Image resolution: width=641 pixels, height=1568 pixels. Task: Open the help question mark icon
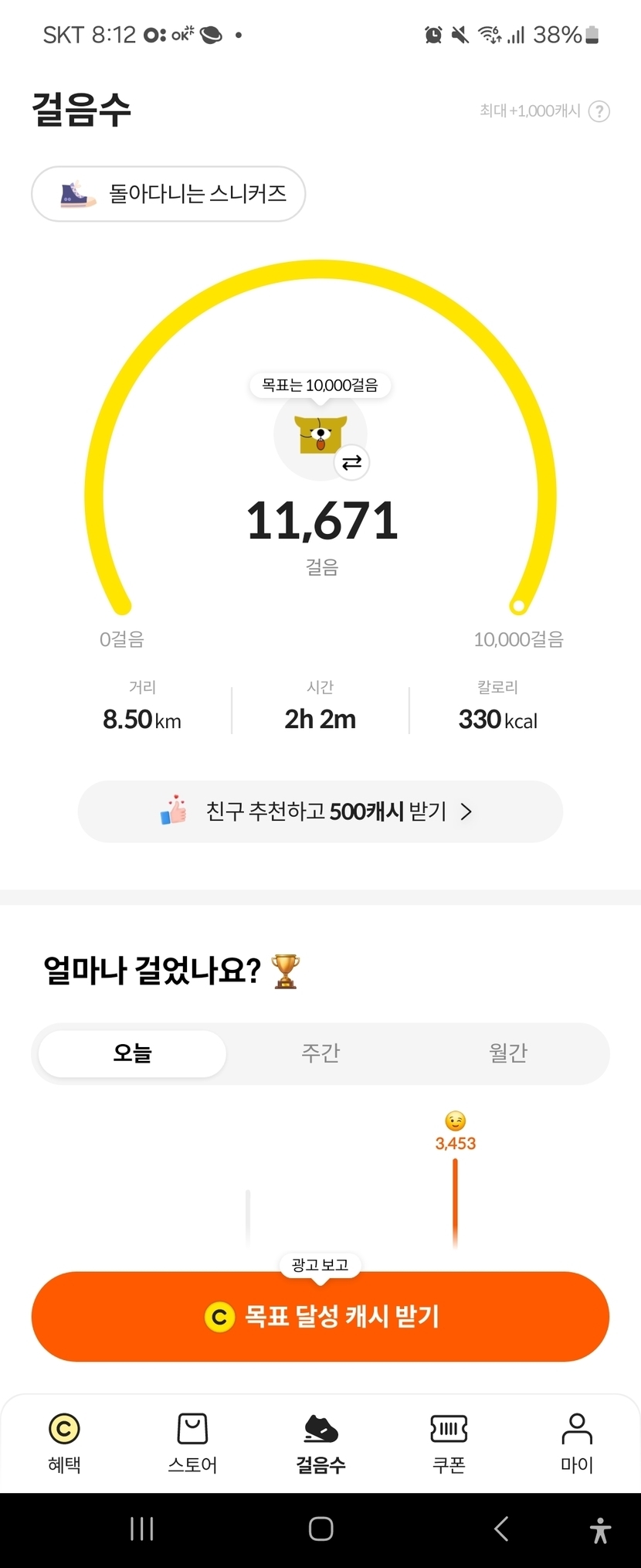tap(599, 111)
